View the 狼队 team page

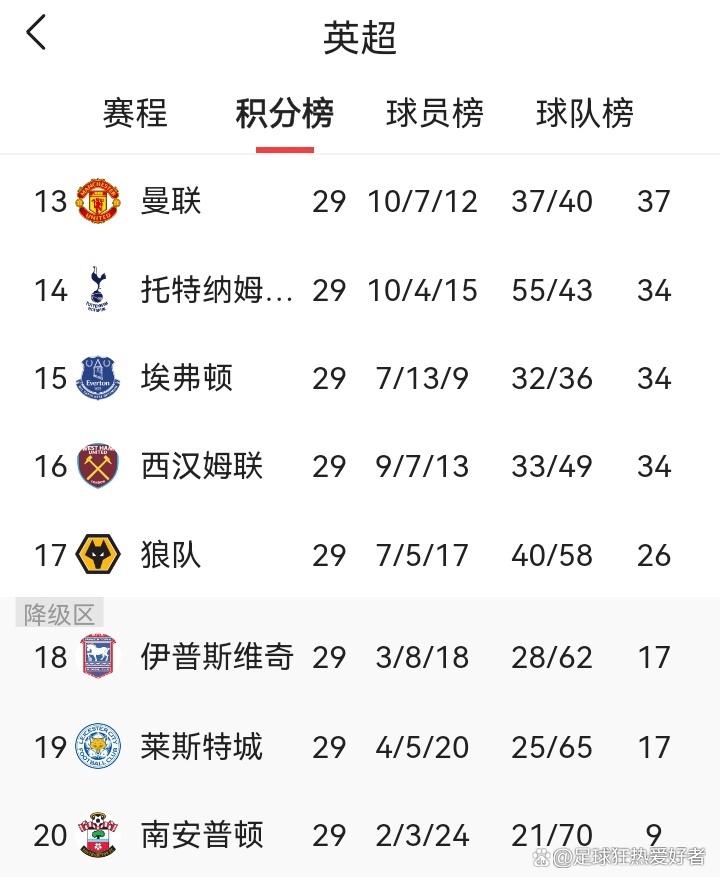click(x=171, y=554)
